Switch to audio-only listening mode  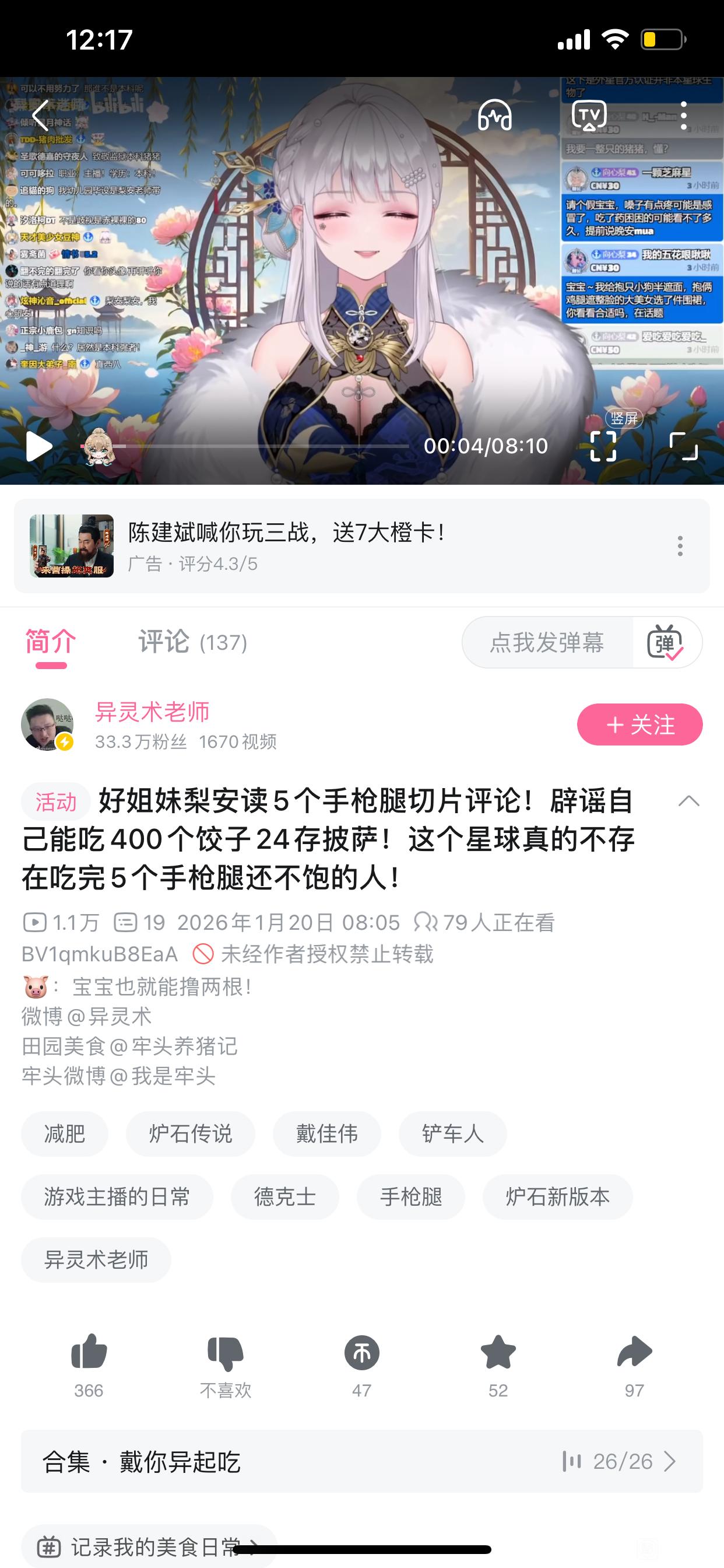pos(495,116)
